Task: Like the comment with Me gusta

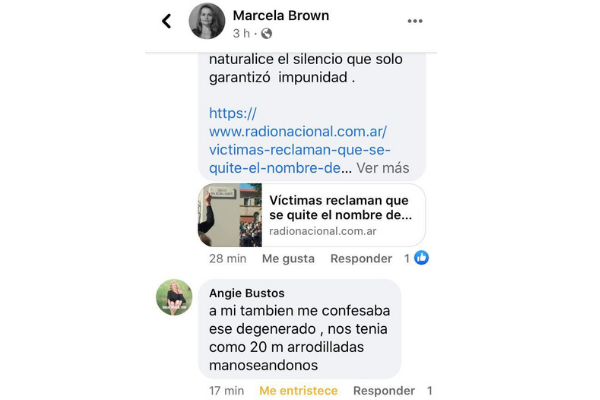Action: point(288,258)
